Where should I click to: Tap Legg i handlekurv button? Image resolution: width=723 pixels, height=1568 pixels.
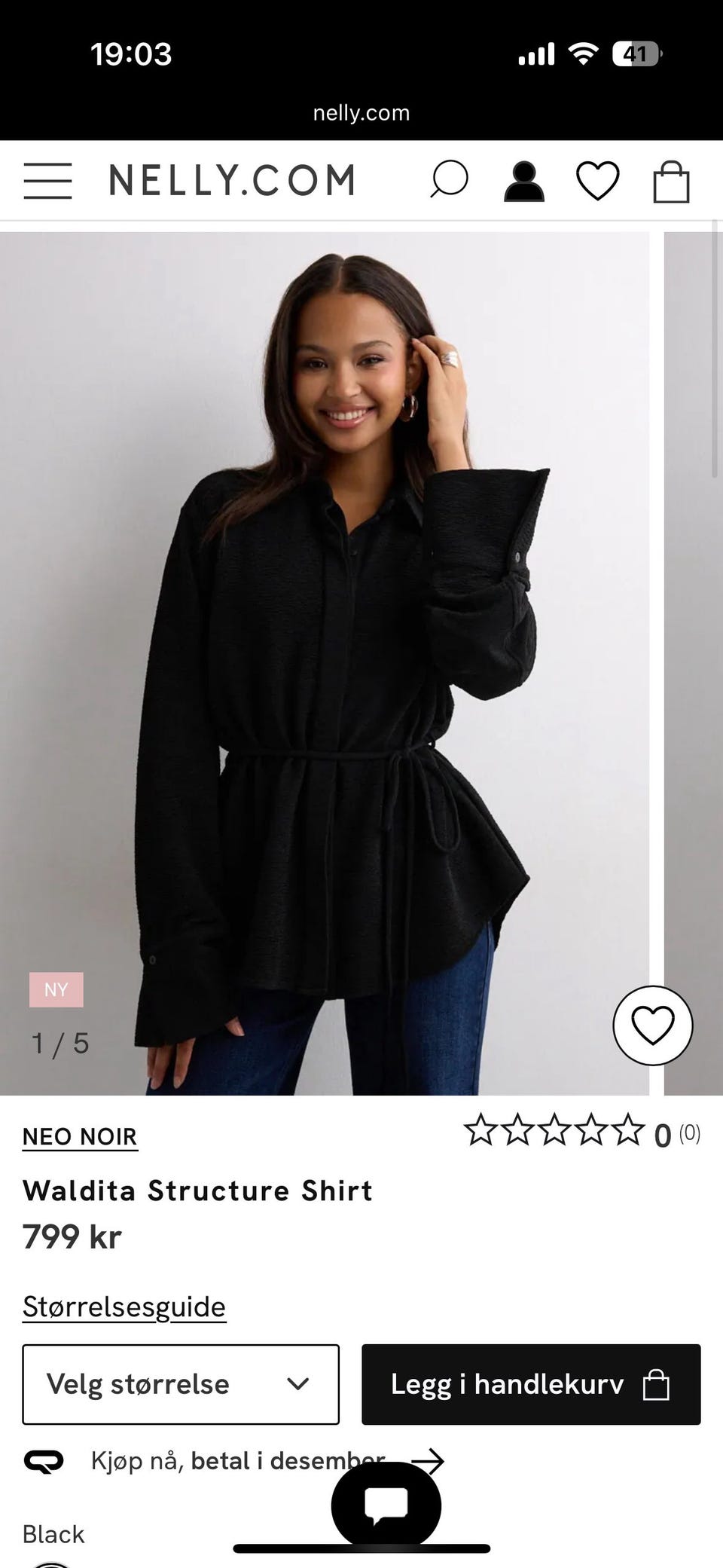531,1384
